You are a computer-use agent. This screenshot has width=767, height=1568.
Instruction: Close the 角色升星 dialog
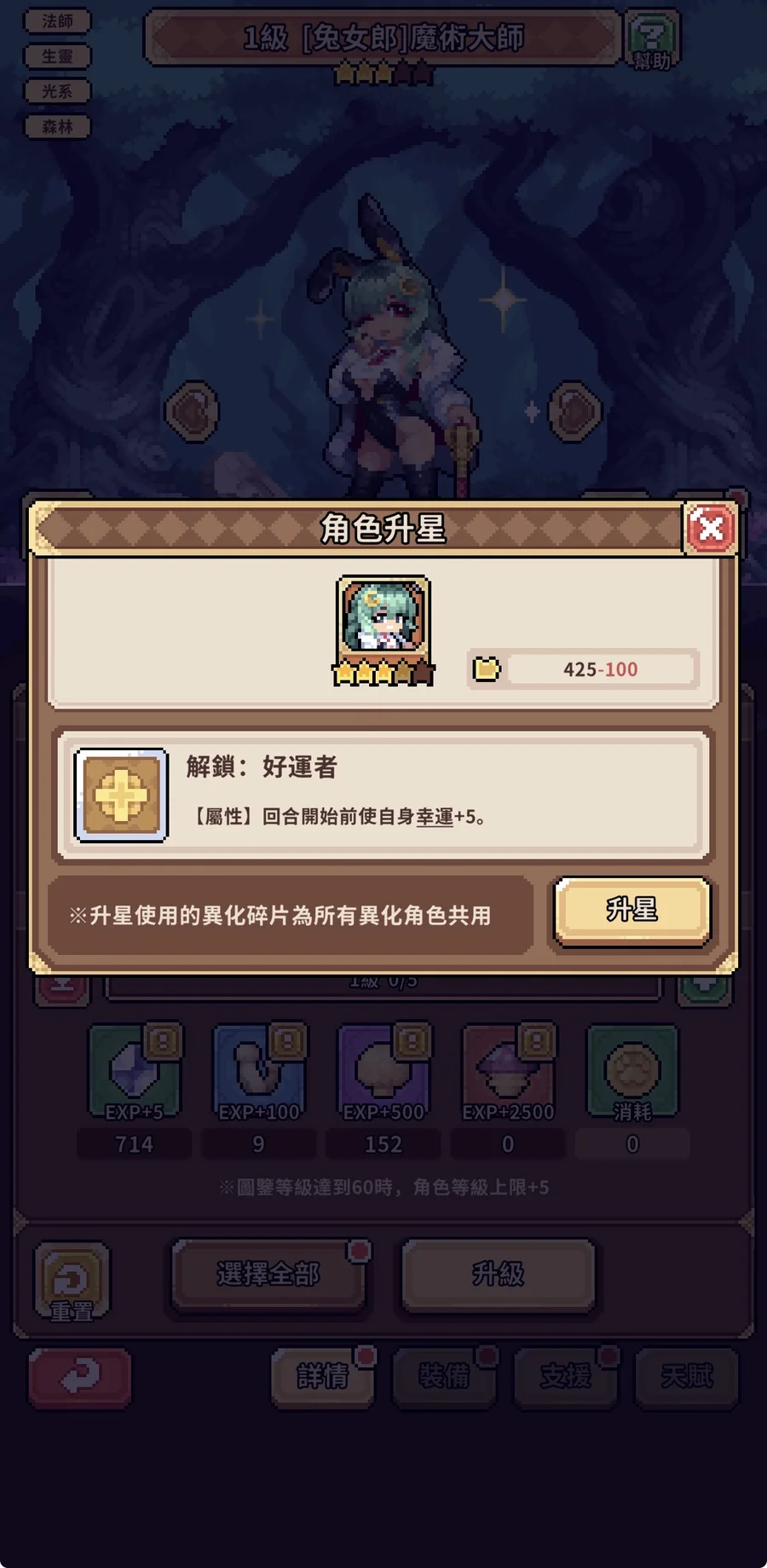pos(710,529)
